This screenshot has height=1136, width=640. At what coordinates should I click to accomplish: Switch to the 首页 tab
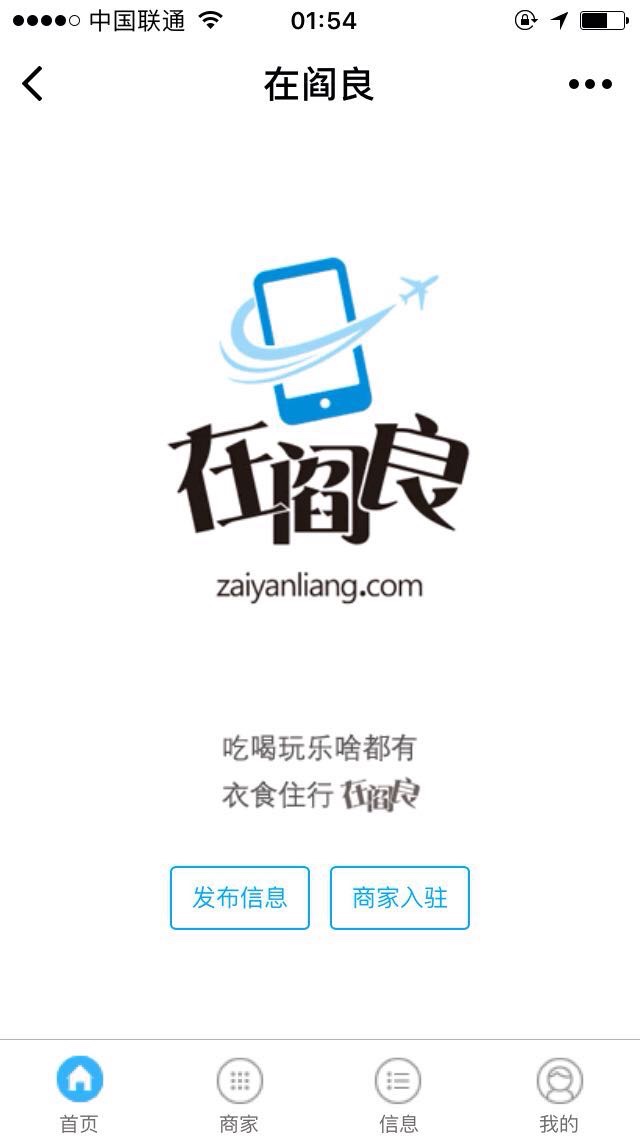(x=80, y=1093)
